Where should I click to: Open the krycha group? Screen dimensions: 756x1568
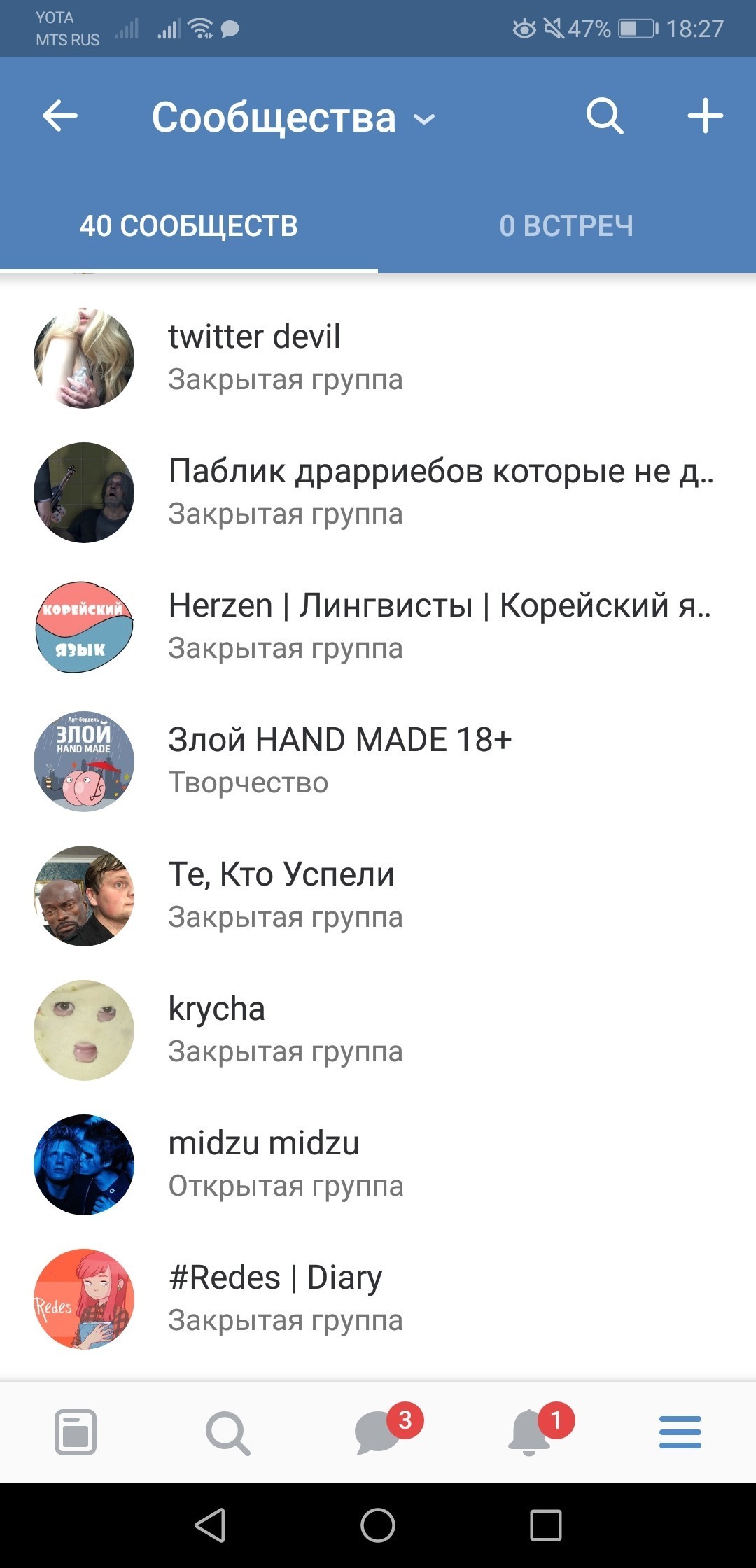pos(378,1030)
